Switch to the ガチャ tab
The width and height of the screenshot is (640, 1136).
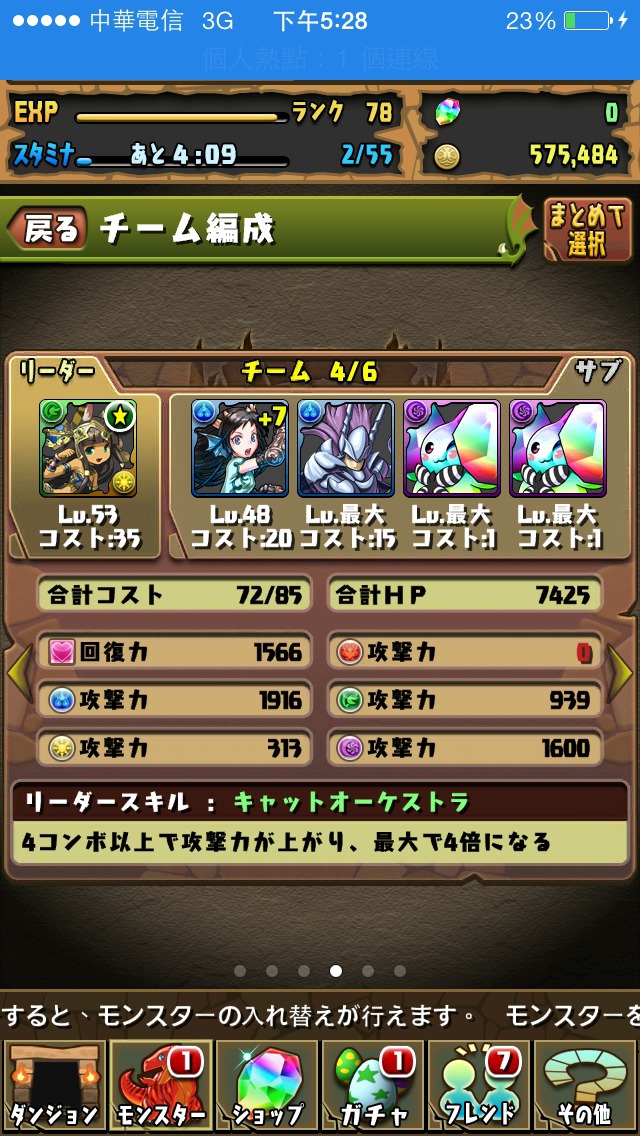point(373,1085)
